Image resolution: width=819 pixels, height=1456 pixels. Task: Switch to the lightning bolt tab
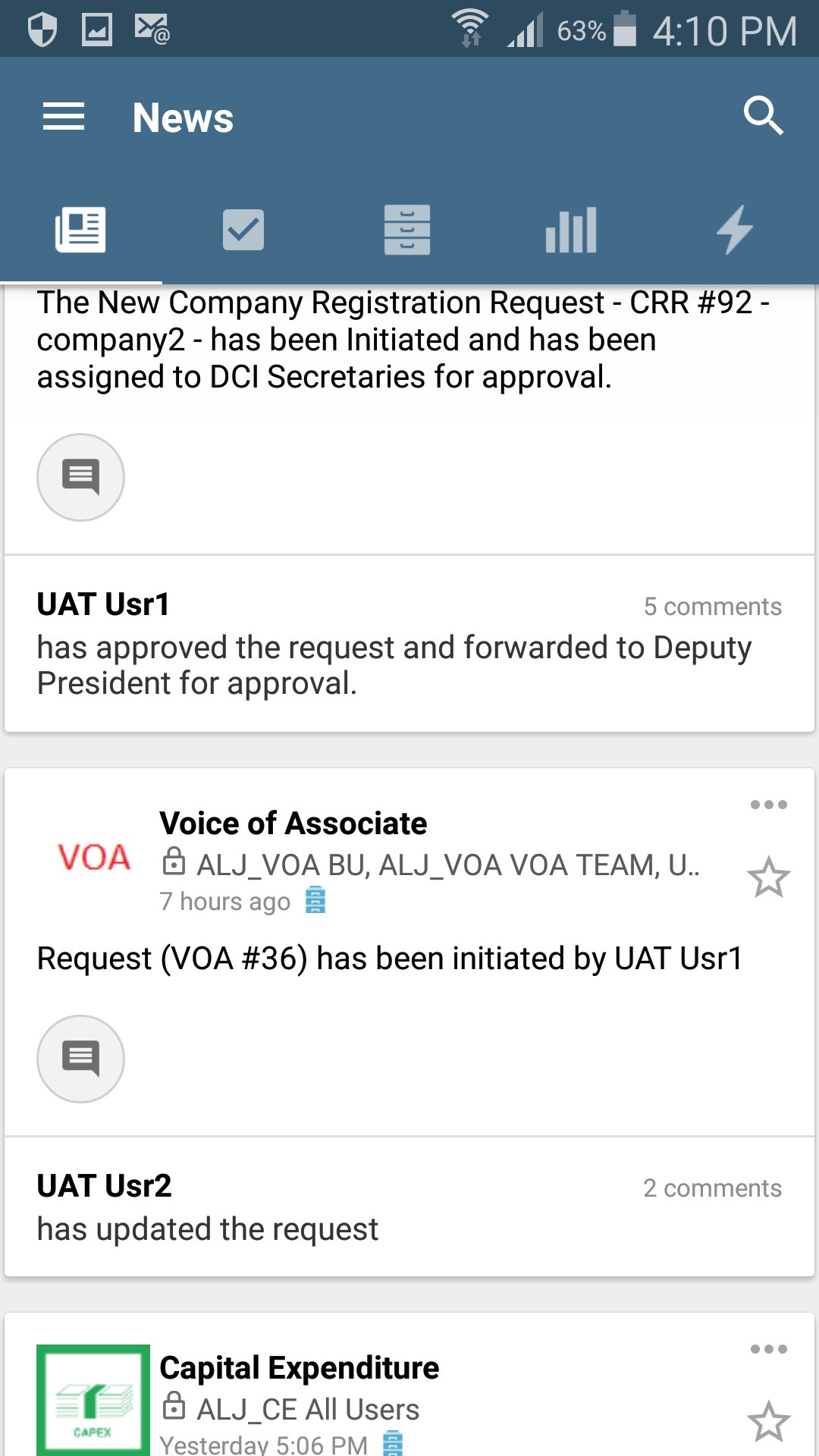(735, 230)
